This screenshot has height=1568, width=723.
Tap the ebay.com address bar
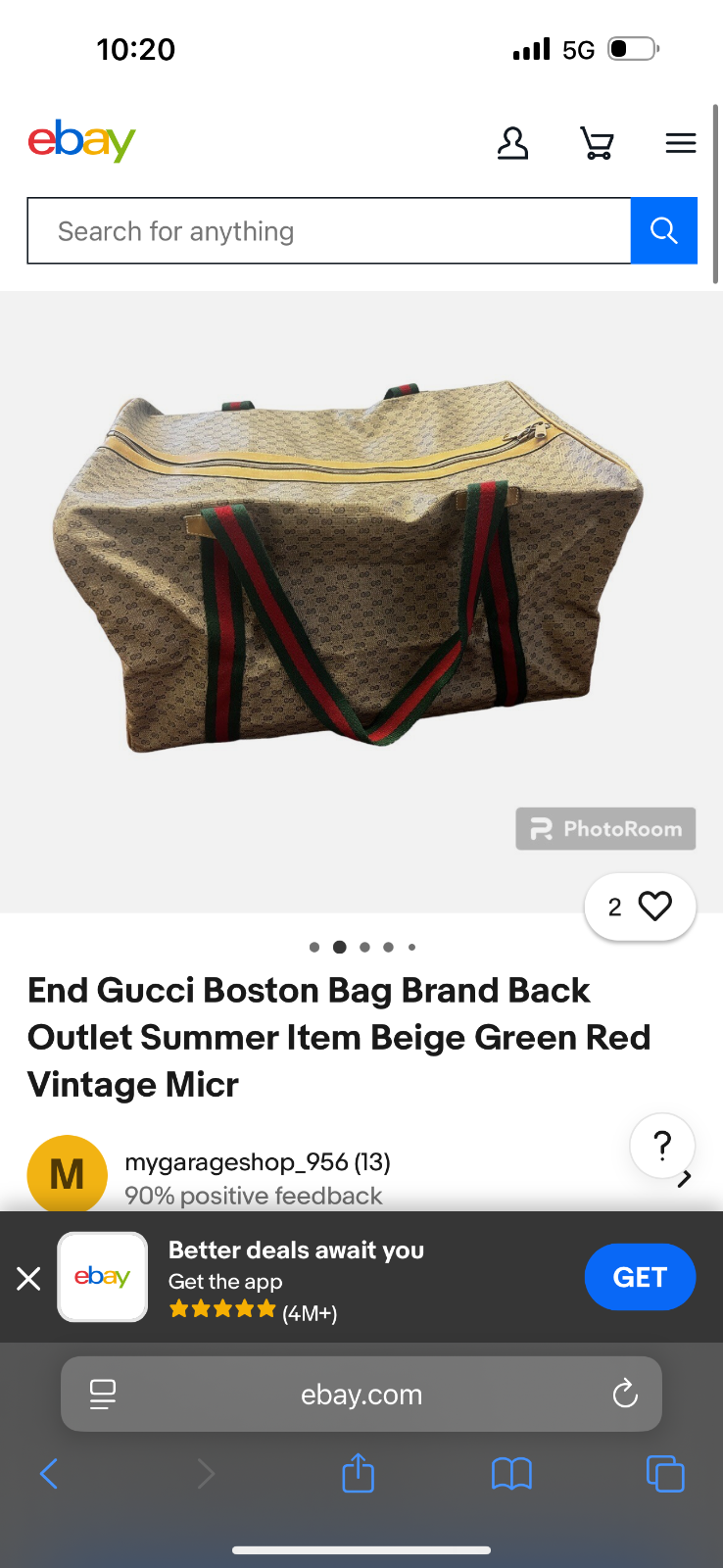tap(361, 1394)
